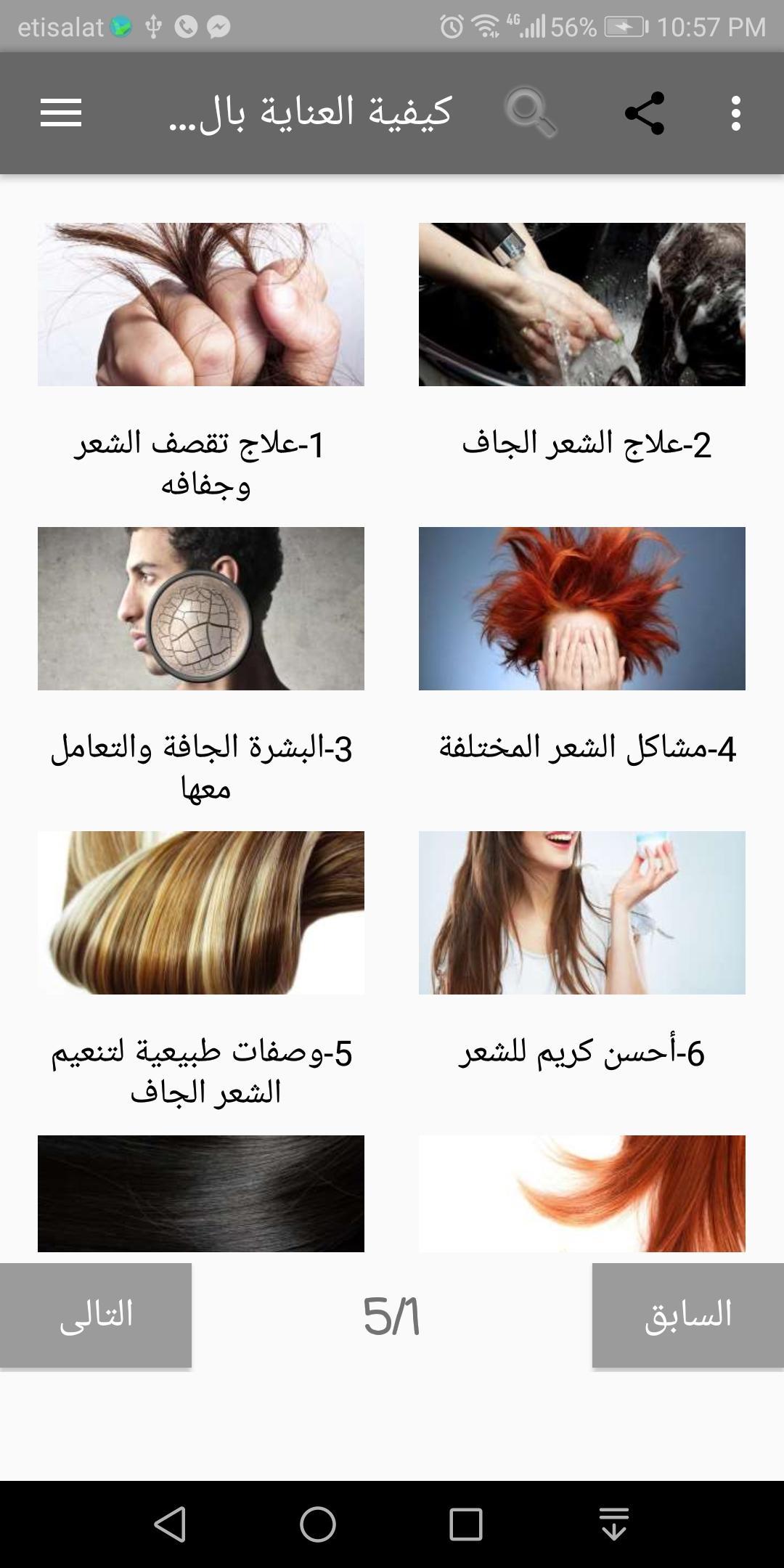Open the three-dot overflow menu
Screen dimensions: 784x1568
(736, 113)
